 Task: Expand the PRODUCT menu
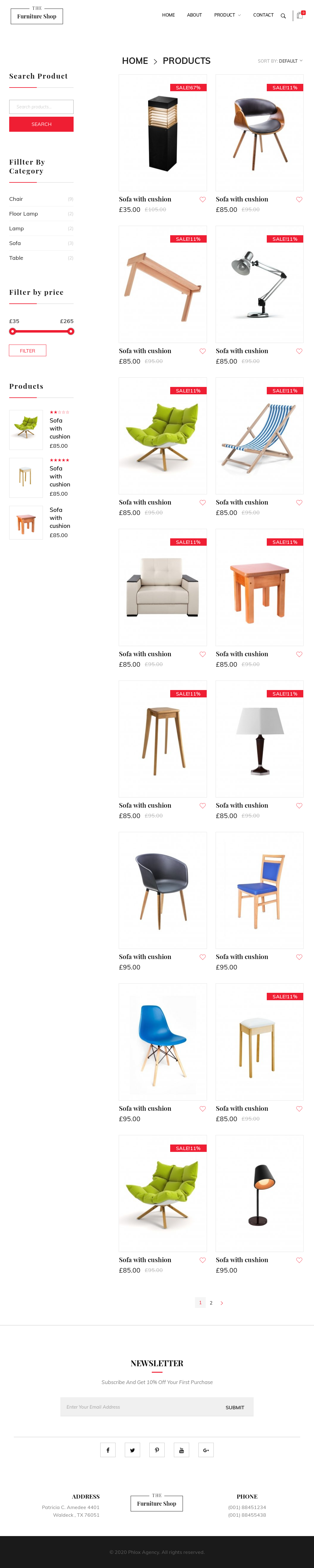pos(227,15)
